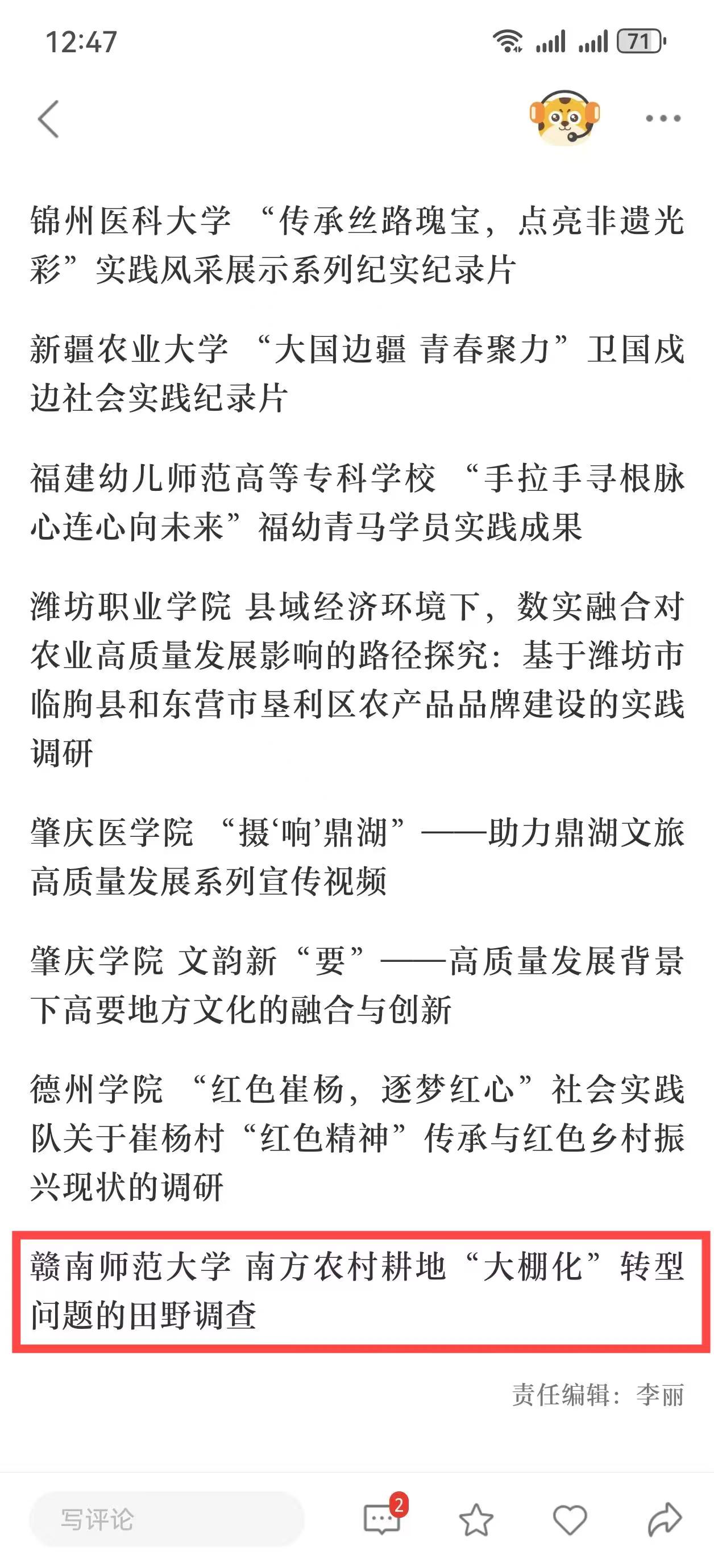Open the tiger customer service assistant

click(x=564, y=118)
